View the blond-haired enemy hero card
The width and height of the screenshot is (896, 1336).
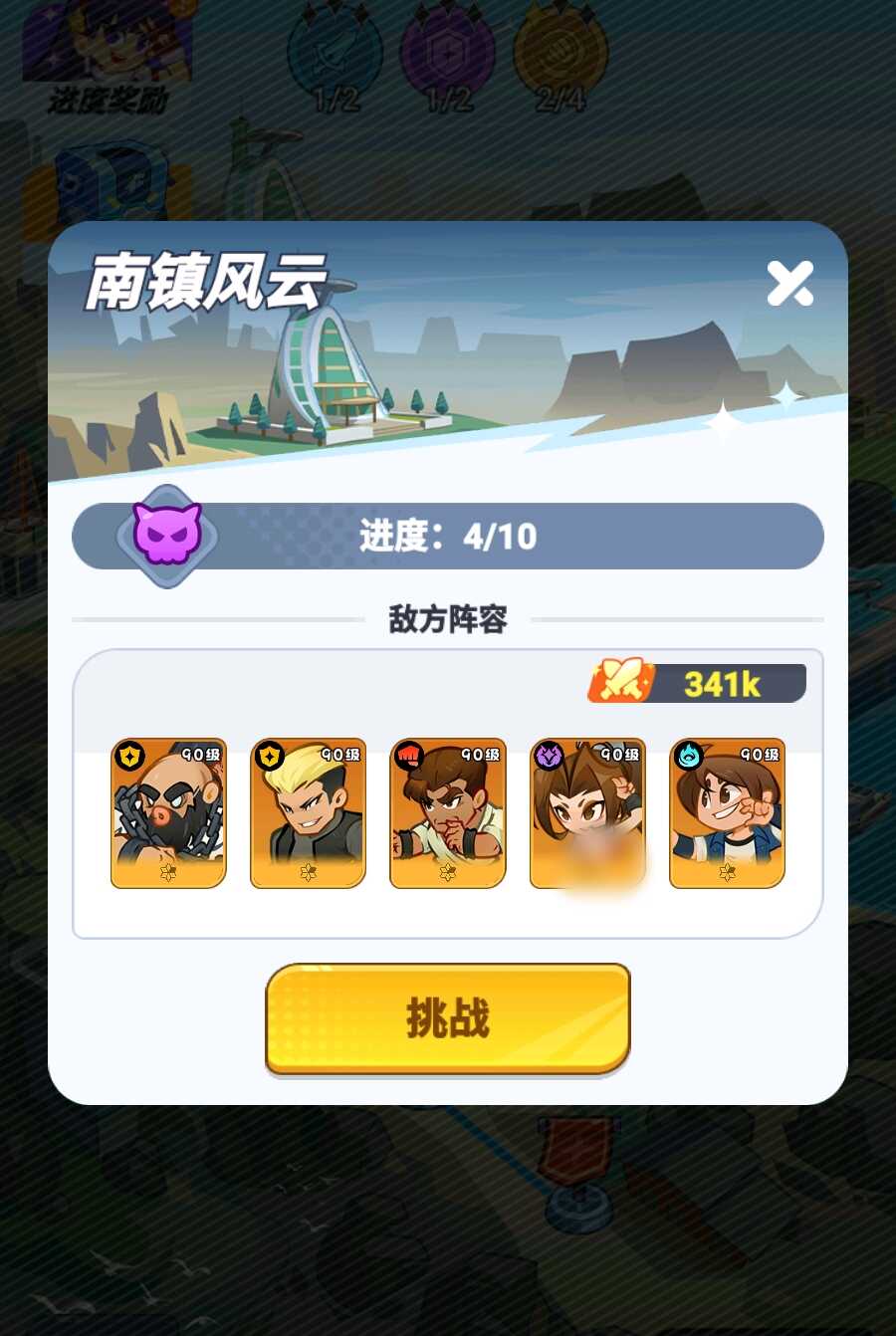coord(308,813)
